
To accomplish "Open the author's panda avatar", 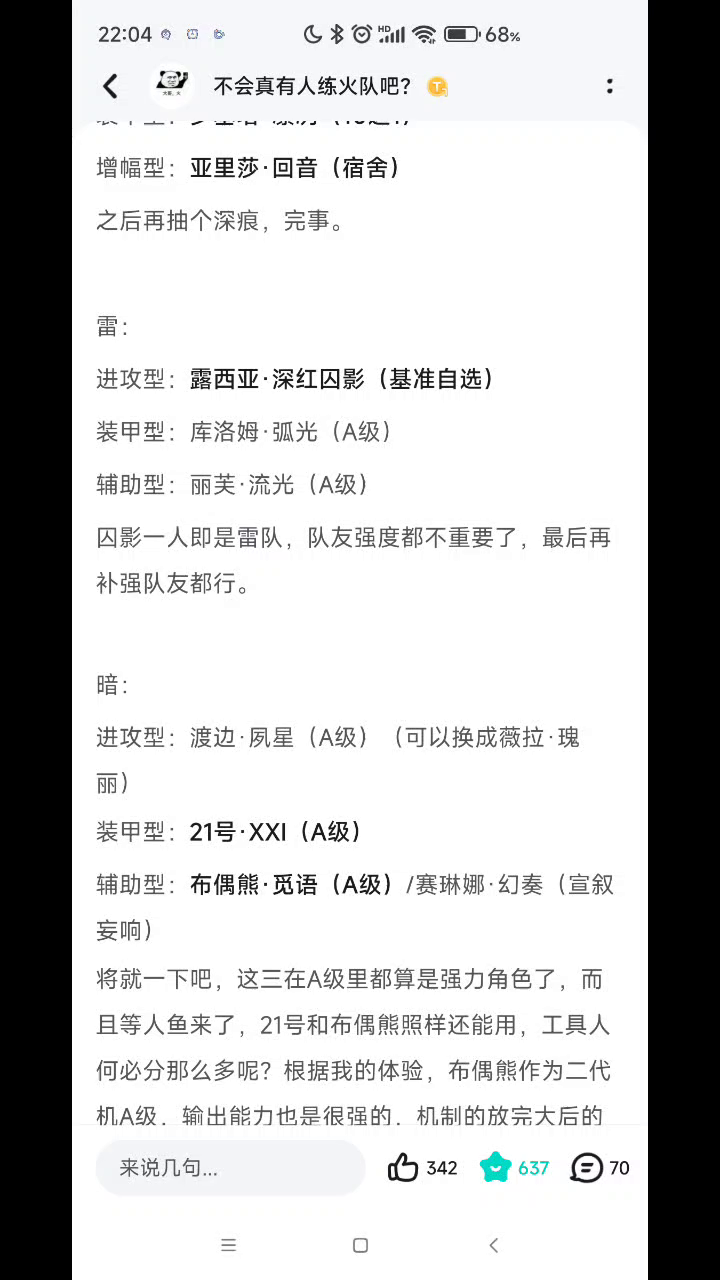I will click(172, 86).
